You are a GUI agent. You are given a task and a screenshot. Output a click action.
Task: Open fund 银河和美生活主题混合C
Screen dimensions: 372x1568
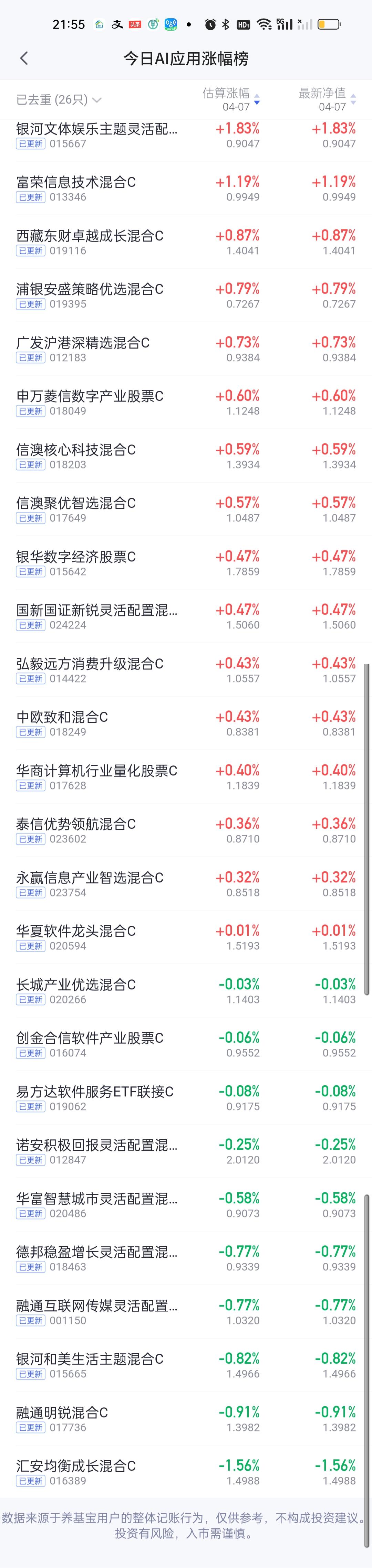pyautogui.click(x=186, y=1366)
